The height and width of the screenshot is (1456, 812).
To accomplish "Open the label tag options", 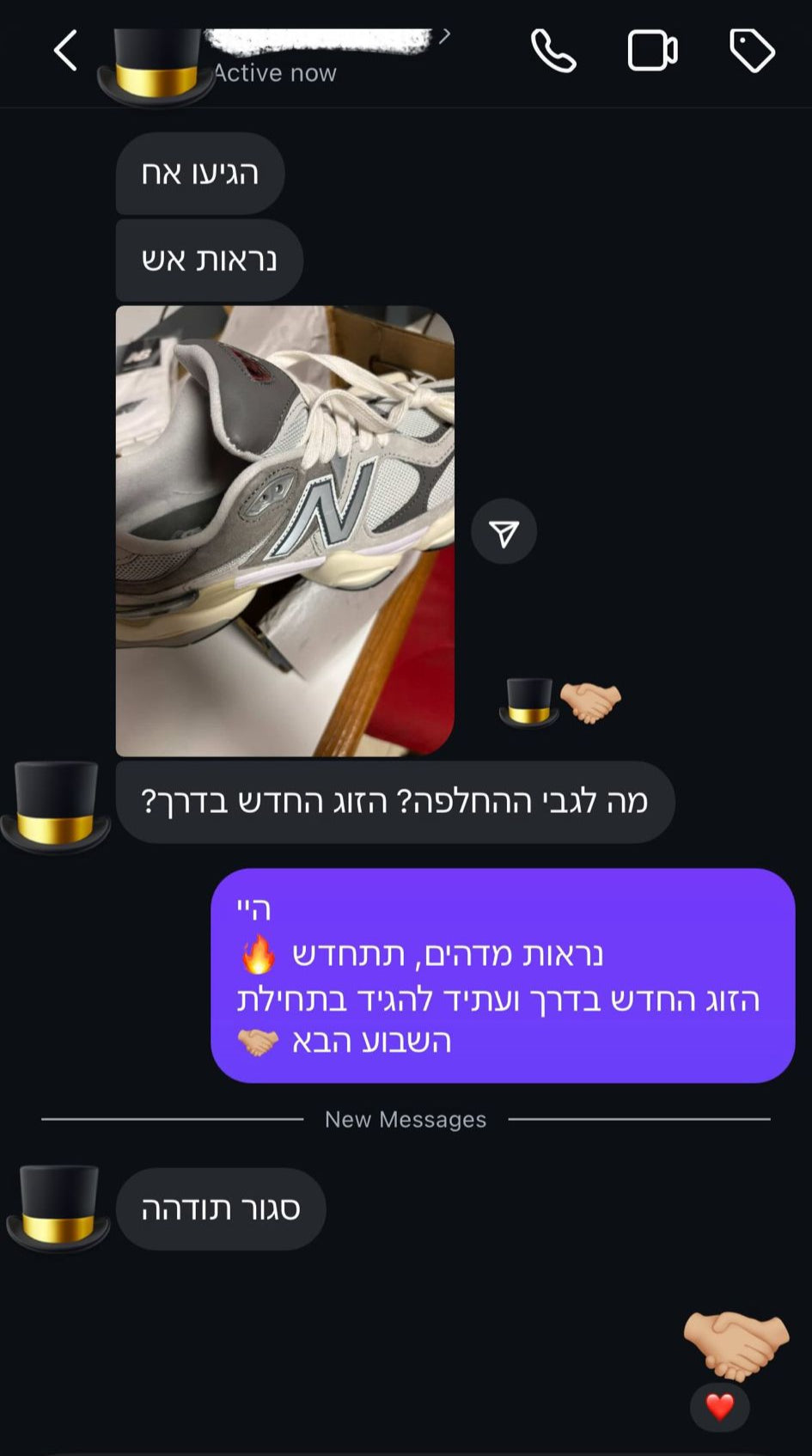I will [752, 51].
